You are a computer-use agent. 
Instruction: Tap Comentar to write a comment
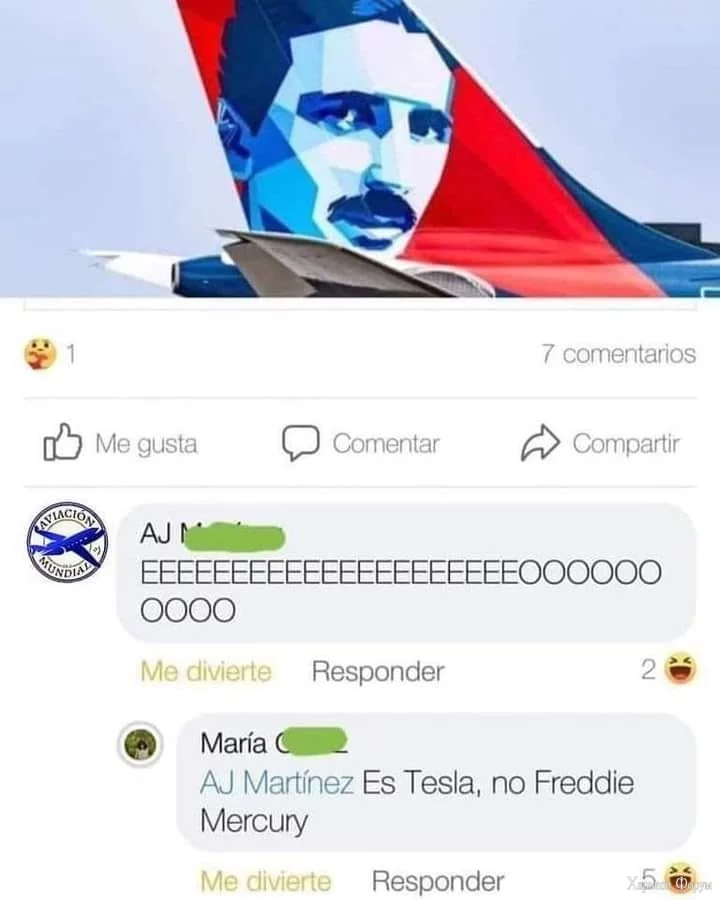(361, 444)
